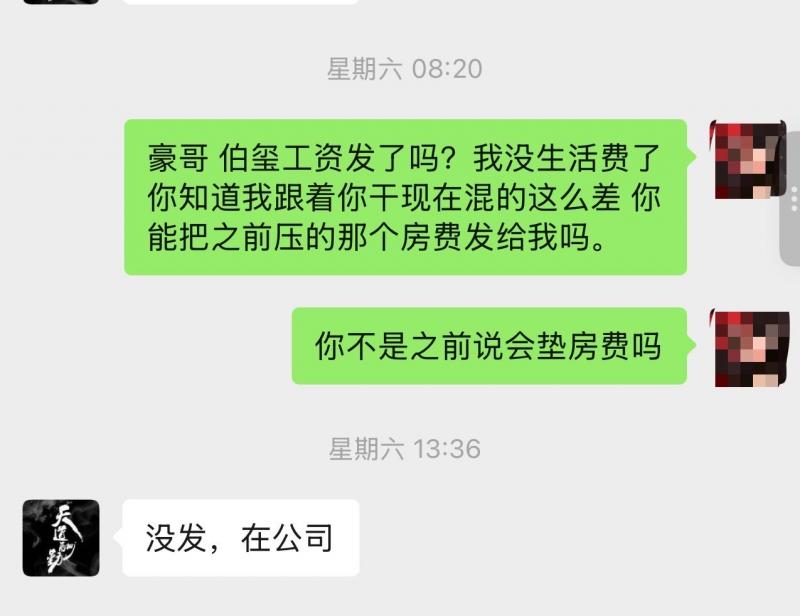
Task: Open profile of contact who replied 没发，在公司
Action: 61,538
